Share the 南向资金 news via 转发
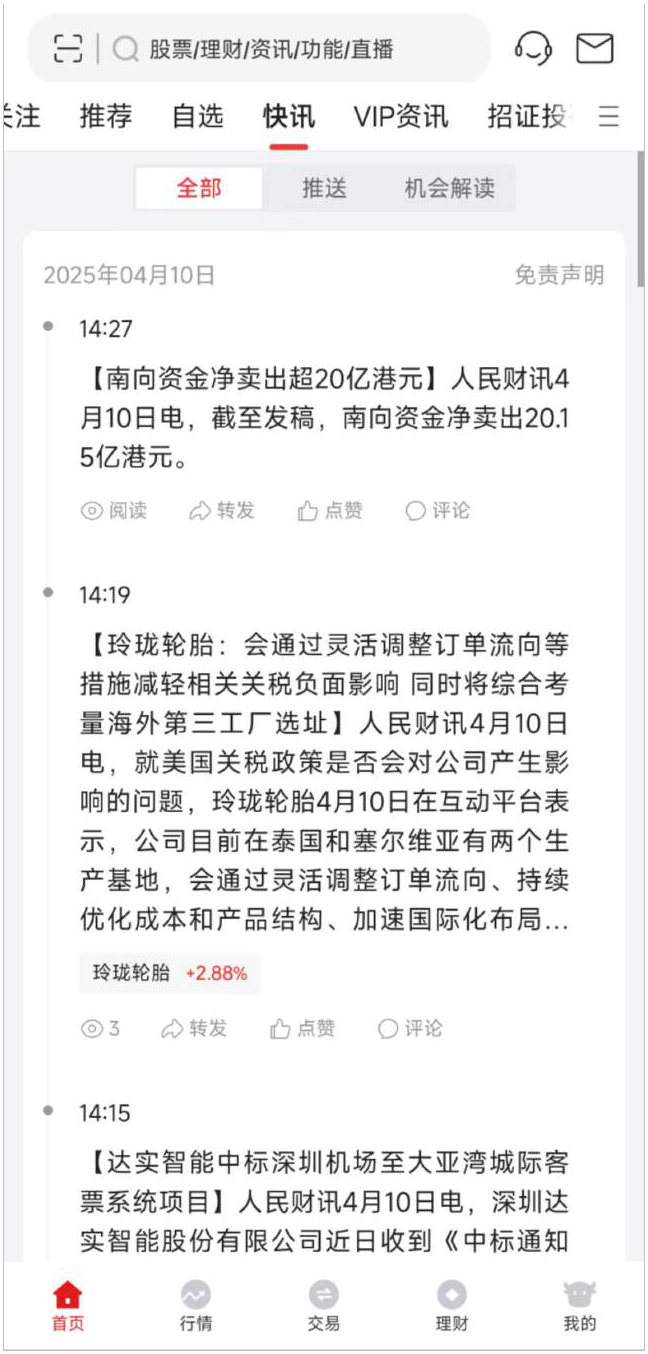Viewport: 648px width, 1354px height. tap(222, 510)
